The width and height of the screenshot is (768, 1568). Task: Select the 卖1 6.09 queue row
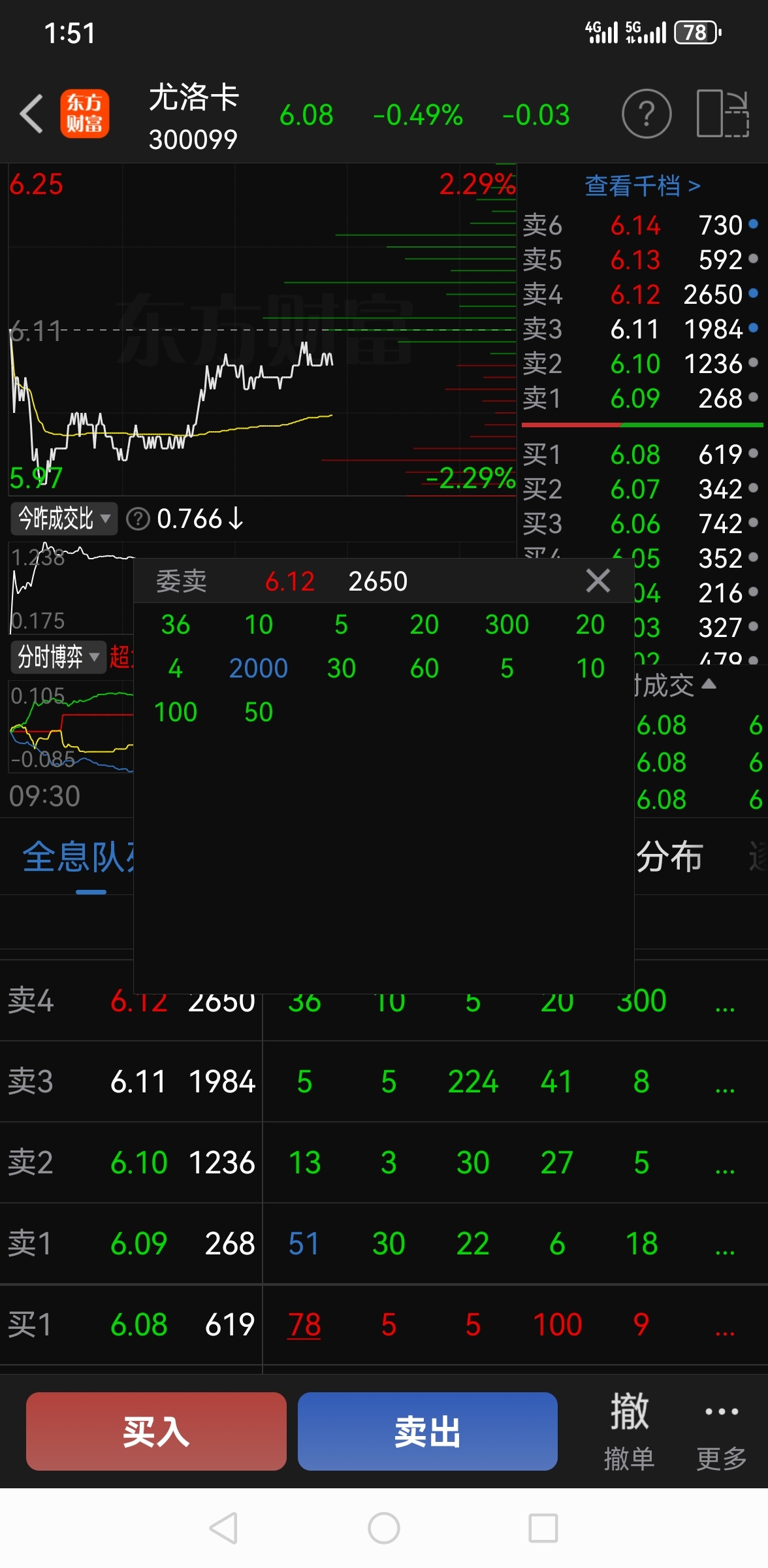pos(384,1243)
